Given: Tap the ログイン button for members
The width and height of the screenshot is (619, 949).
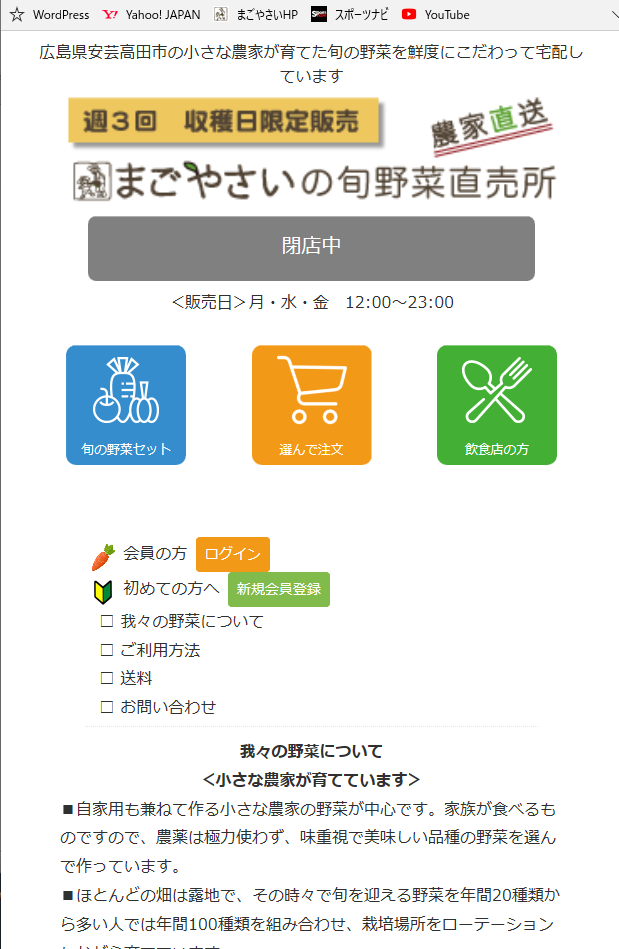Looking at the screenshot, I should [x=232, y=554].
